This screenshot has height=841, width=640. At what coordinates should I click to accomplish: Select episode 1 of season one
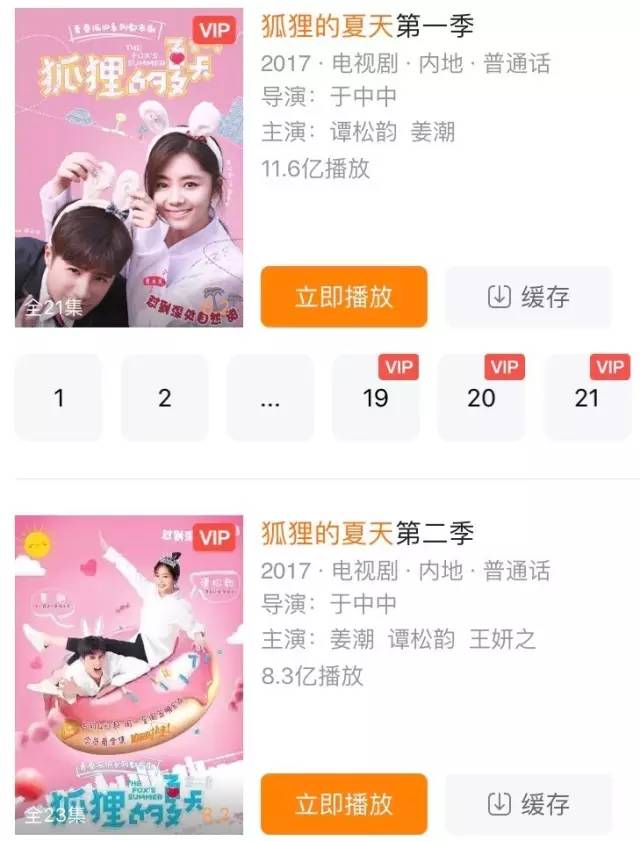click(58, 398)
